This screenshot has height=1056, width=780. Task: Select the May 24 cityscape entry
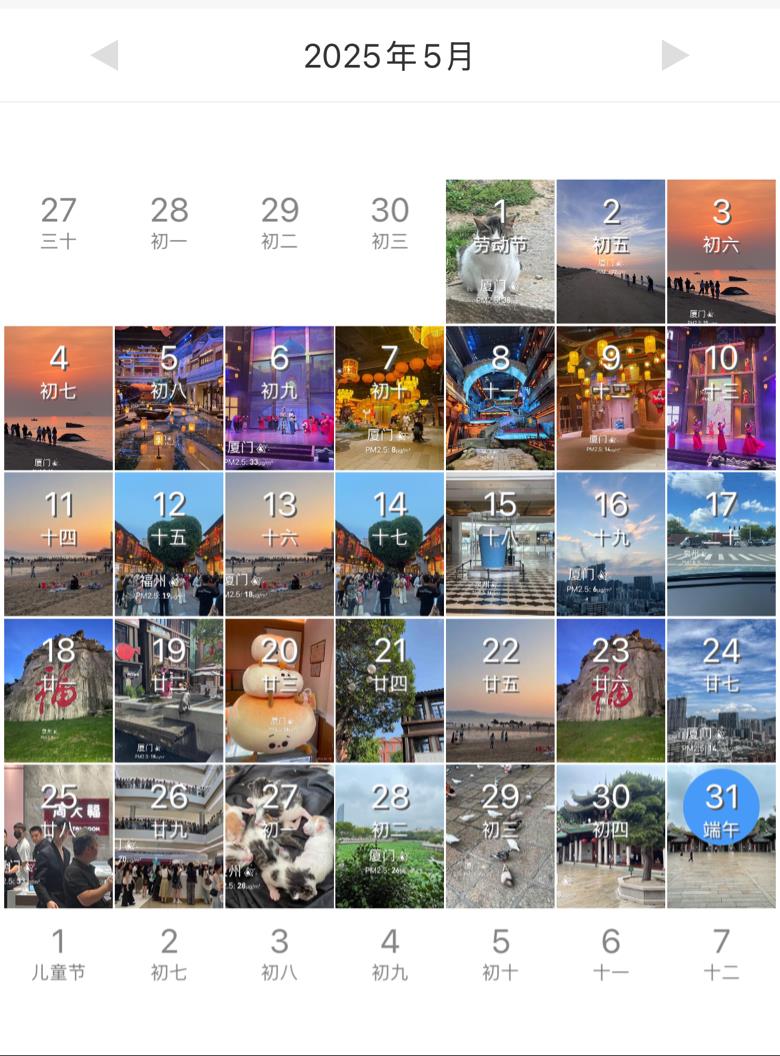721,690
